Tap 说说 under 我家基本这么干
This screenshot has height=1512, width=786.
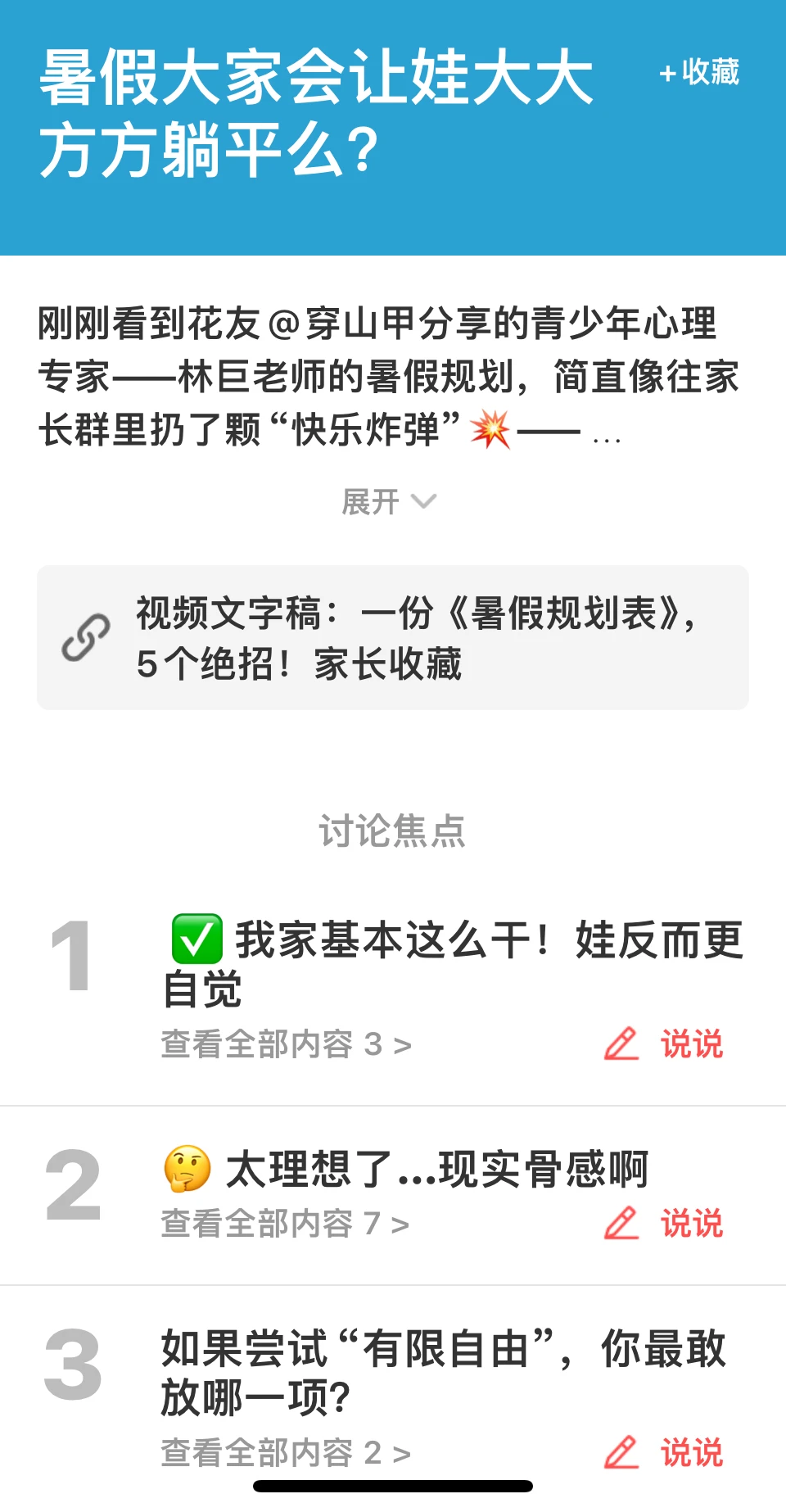pyautogui.click(x=664, y=1044)
